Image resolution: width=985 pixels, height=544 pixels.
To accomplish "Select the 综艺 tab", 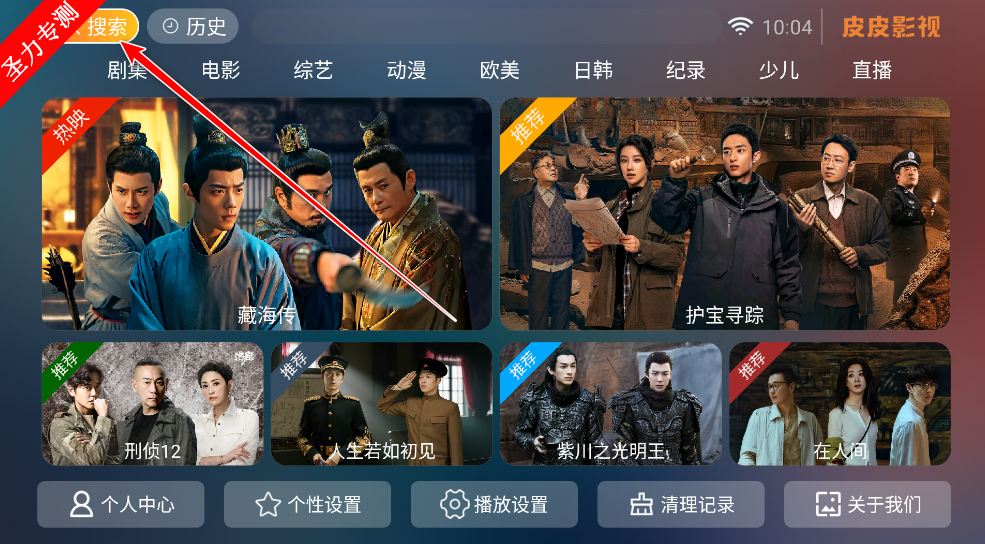I will (313, 70).
